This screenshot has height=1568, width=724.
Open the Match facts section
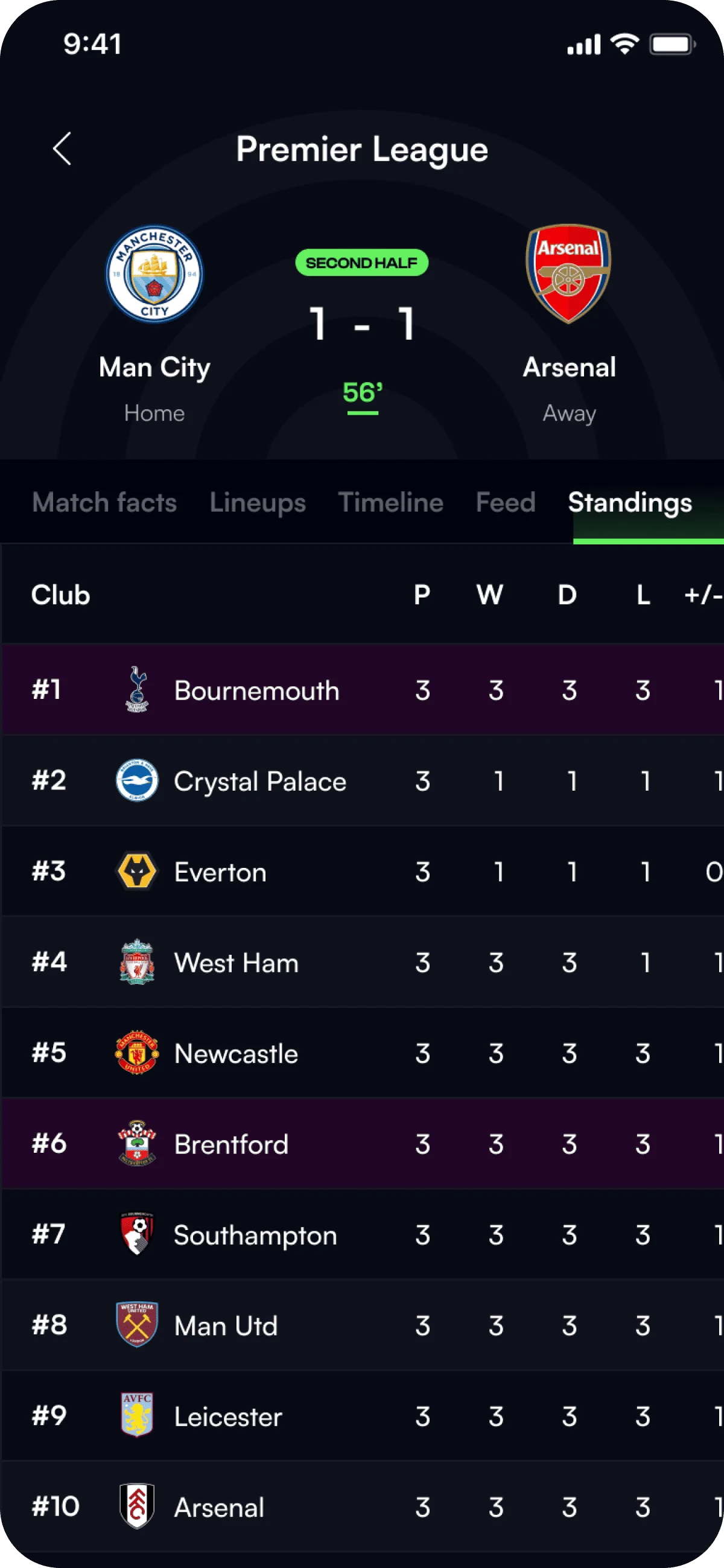(x=104, y=503)
